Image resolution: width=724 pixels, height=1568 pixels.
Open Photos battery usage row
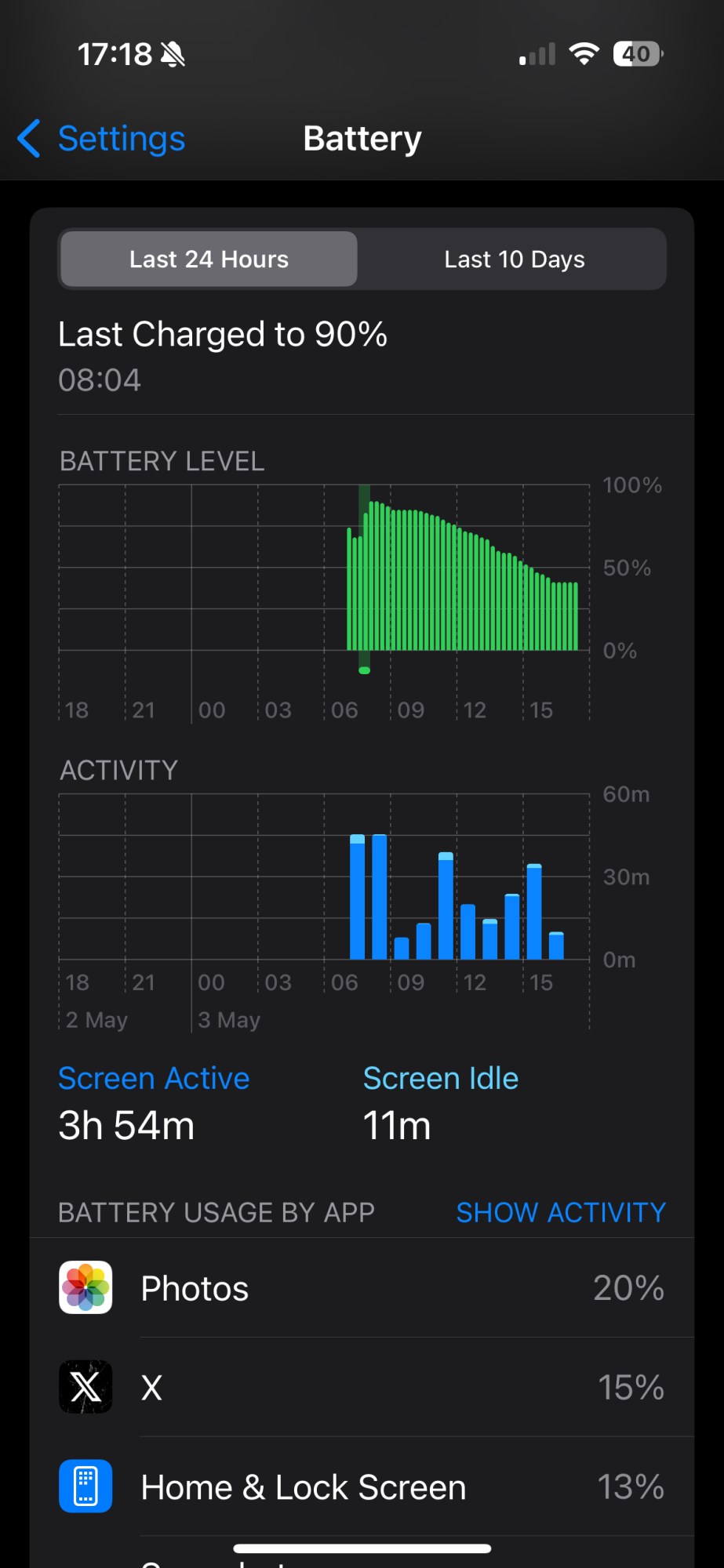pyautogui.click(x=362, y=1288)
